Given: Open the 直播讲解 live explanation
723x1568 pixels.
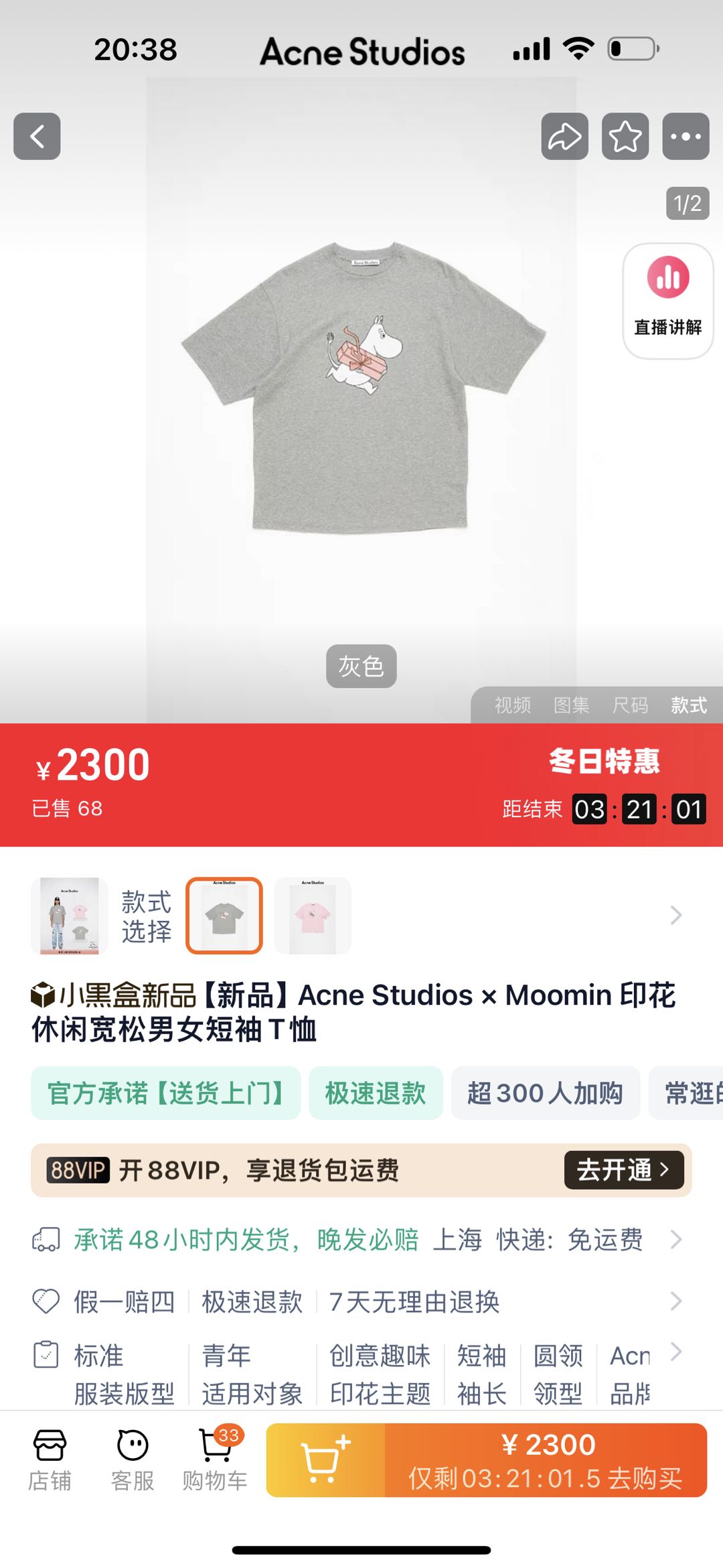Looking at the screenshot, I should tap(667, 301).
